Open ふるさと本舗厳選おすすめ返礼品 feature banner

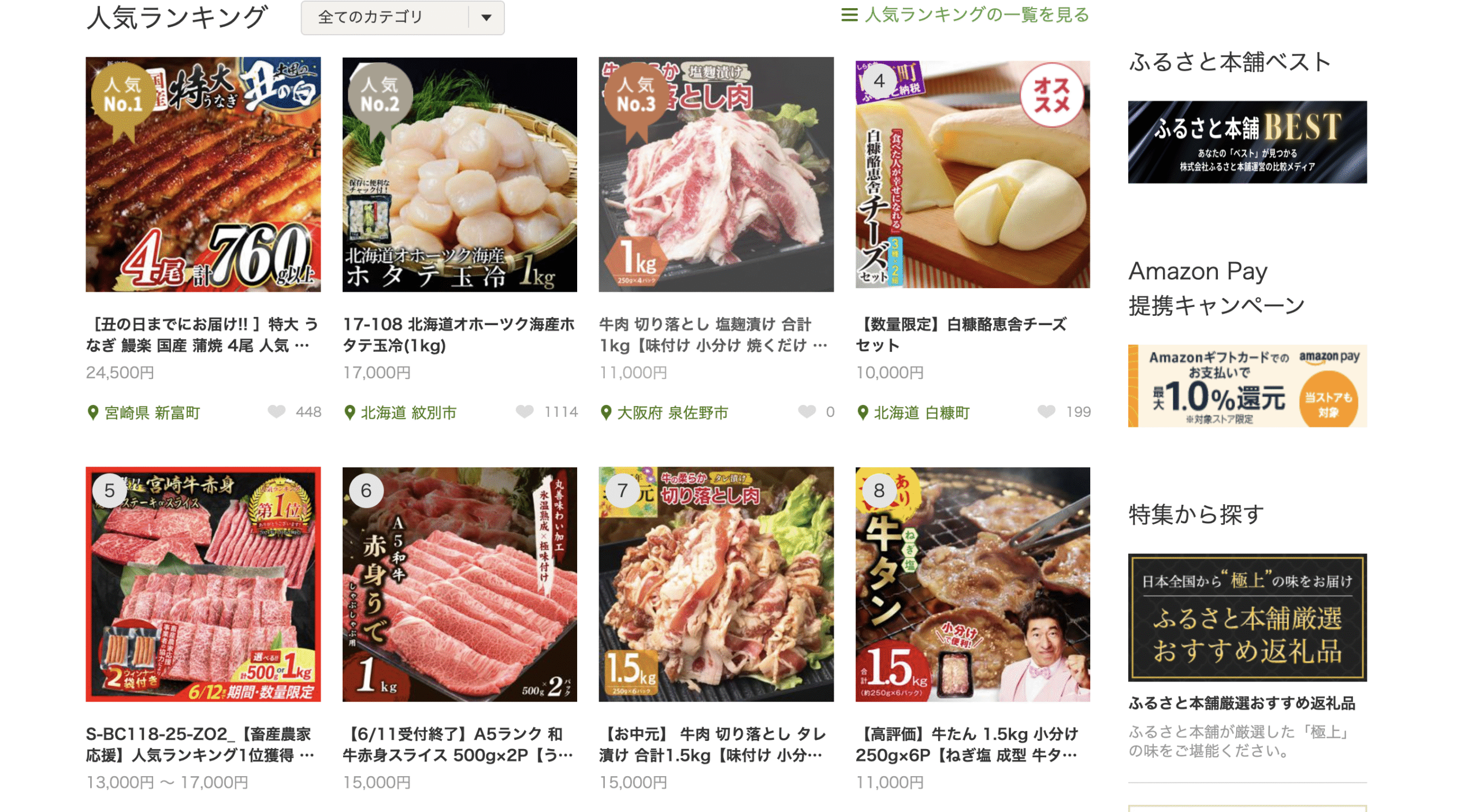coord(1247,617)
